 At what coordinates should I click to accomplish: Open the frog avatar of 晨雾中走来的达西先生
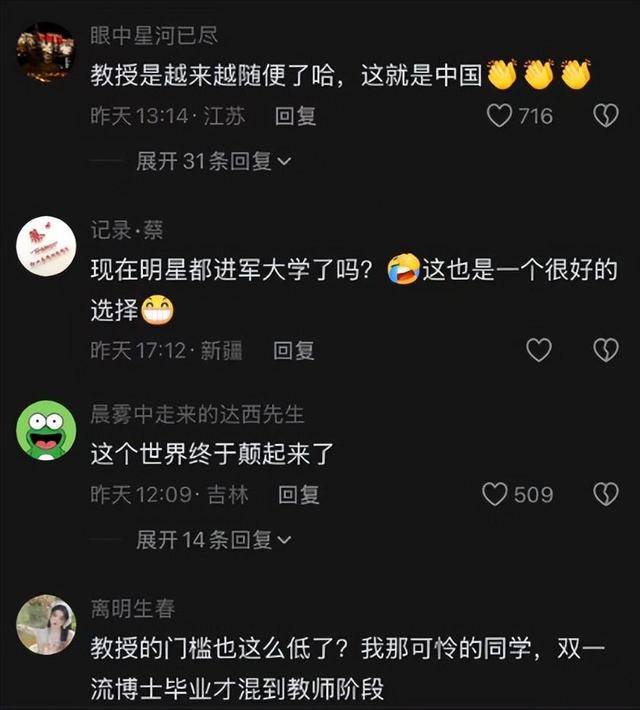coord(46,430)
